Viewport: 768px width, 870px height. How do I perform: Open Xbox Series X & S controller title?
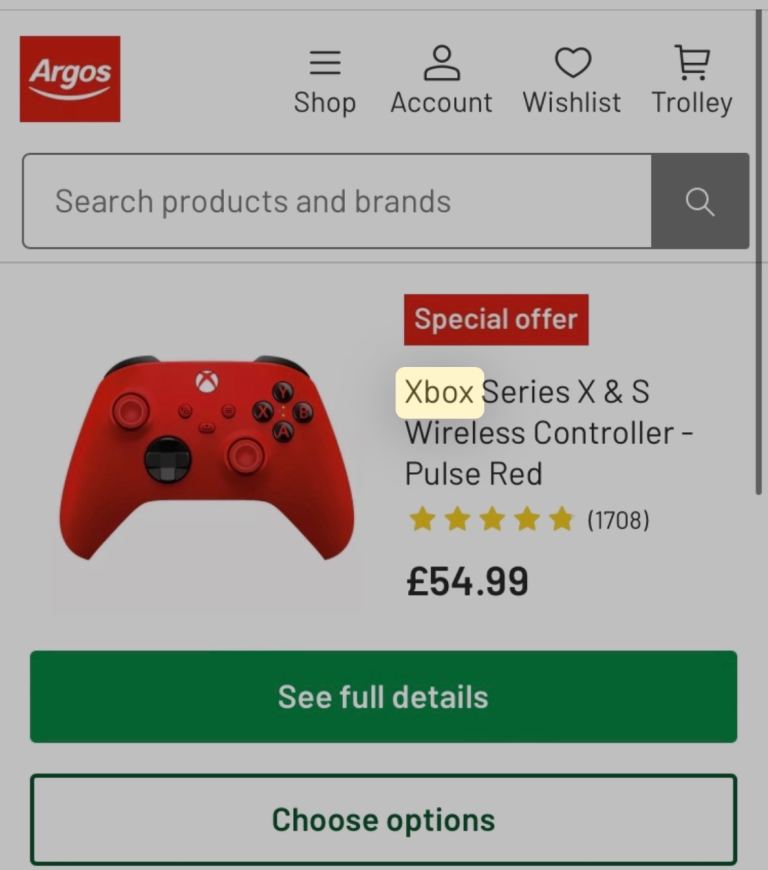click(x=548, y=432)
